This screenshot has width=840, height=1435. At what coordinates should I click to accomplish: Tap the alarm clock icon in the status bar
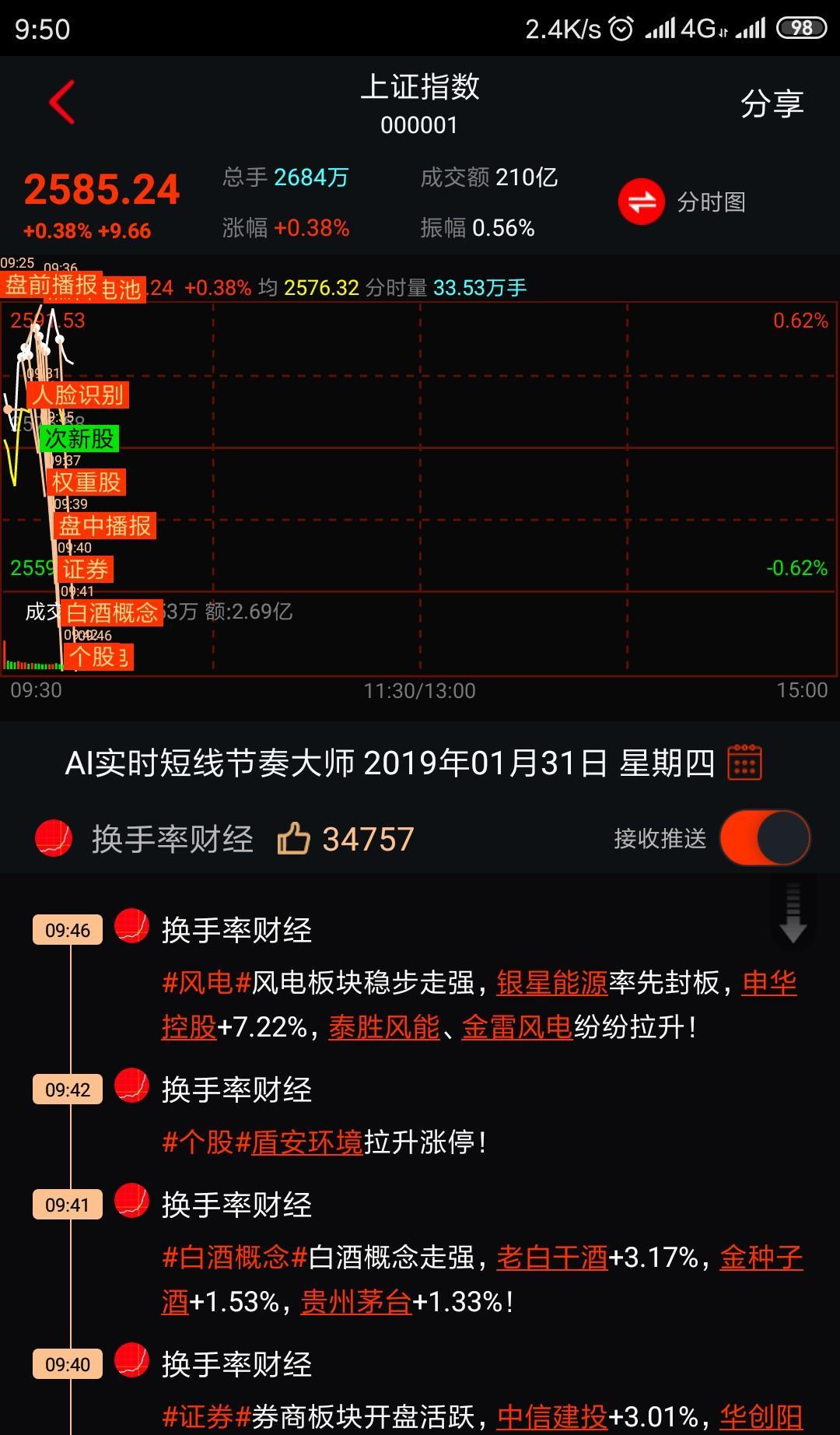click(622, 26)
